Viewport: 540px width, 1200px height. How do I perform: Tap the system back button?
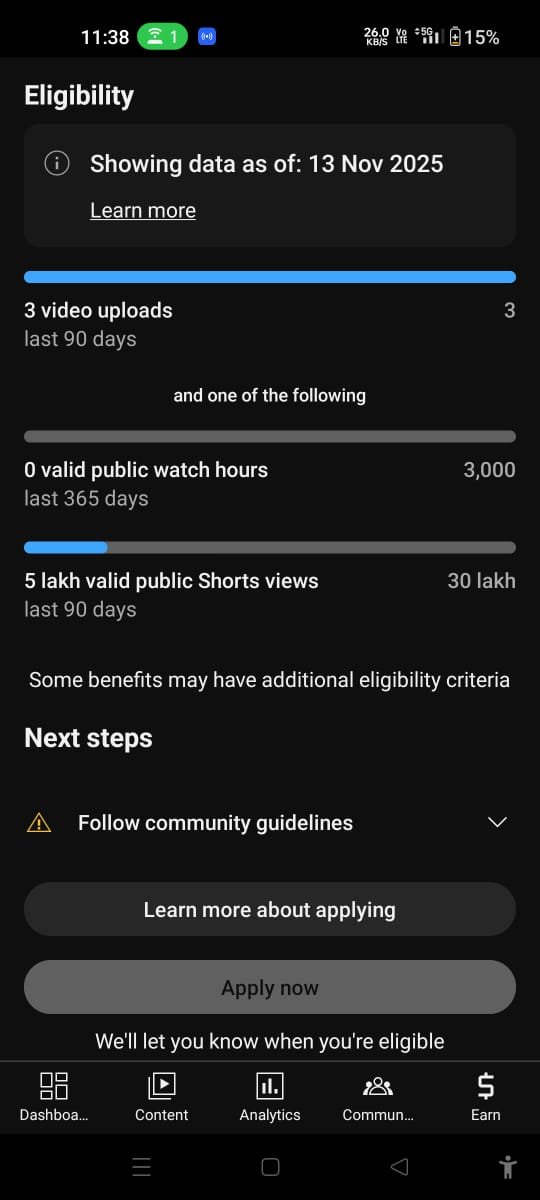399,1166
